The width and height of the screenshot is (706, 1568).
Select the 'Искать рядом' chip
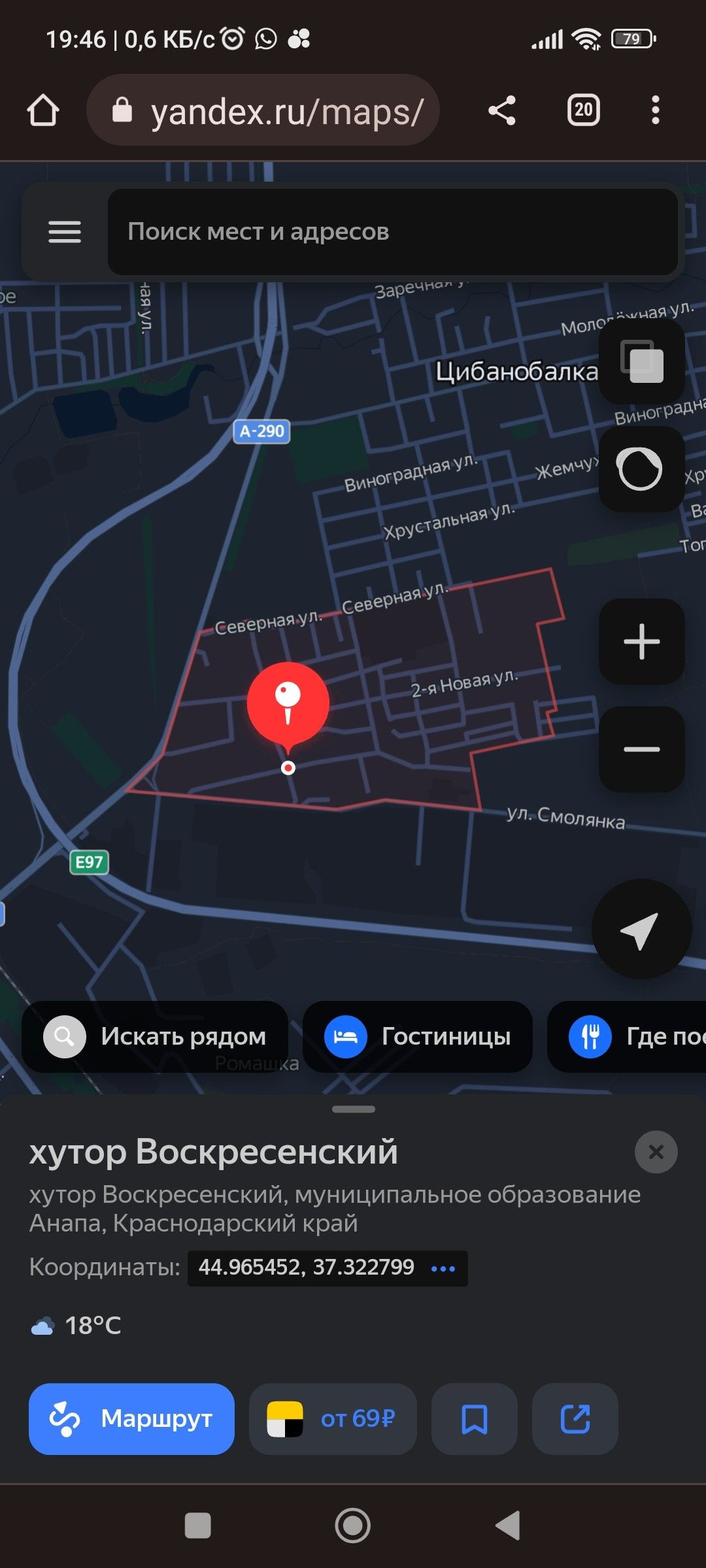click(156, 1037)
